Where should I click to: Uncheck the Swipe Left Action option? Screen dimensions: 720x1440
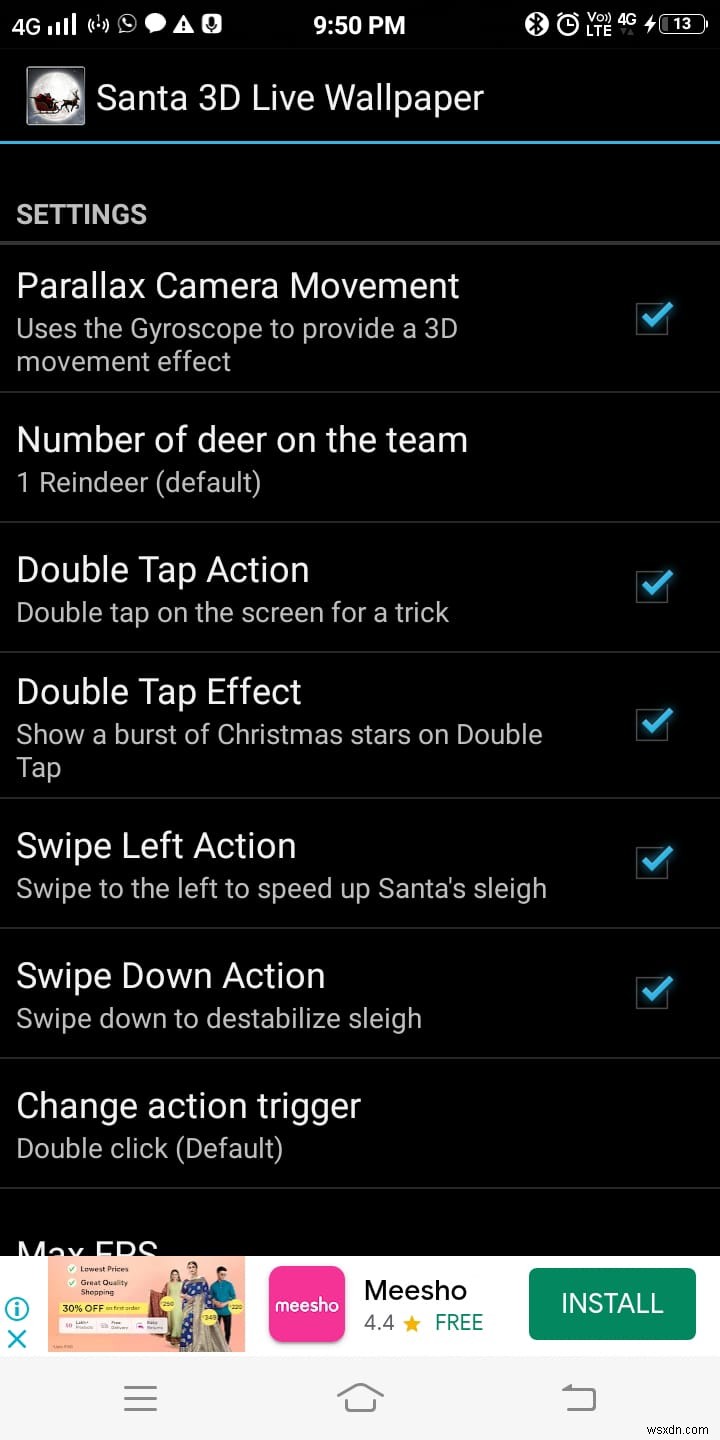coord(652,862)
